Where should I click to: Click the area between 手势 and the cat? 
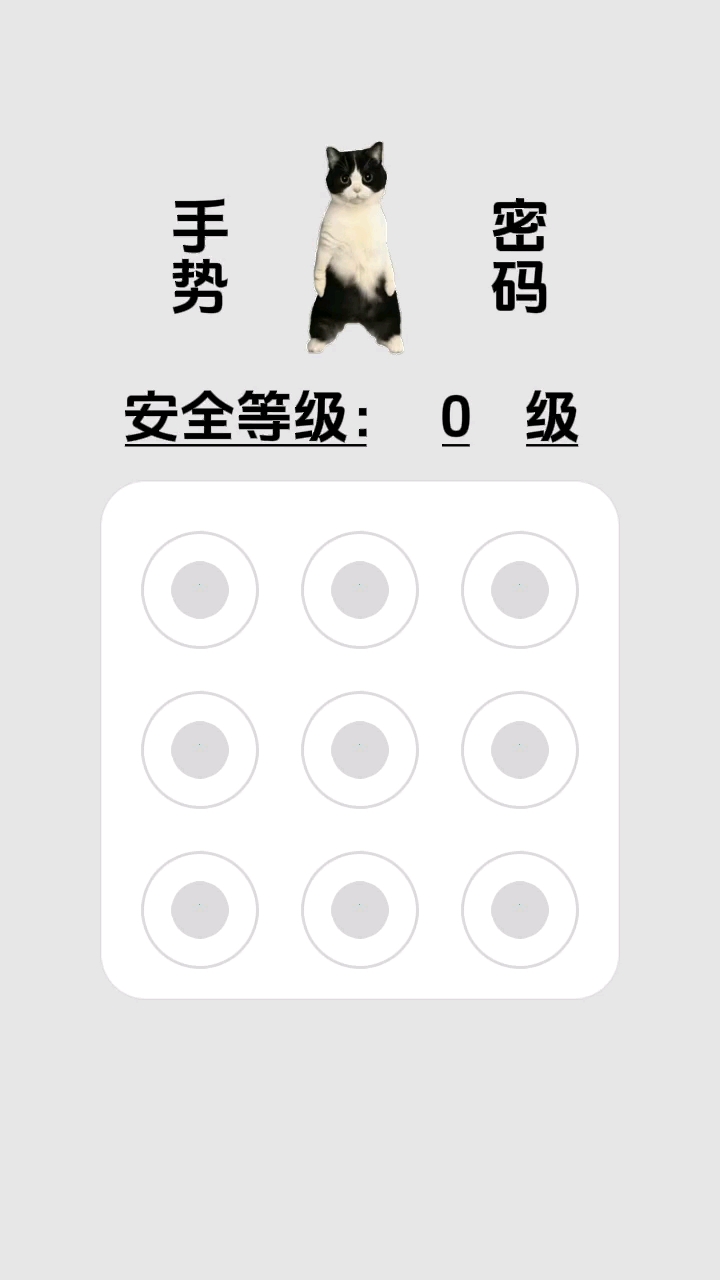(270, 250)
